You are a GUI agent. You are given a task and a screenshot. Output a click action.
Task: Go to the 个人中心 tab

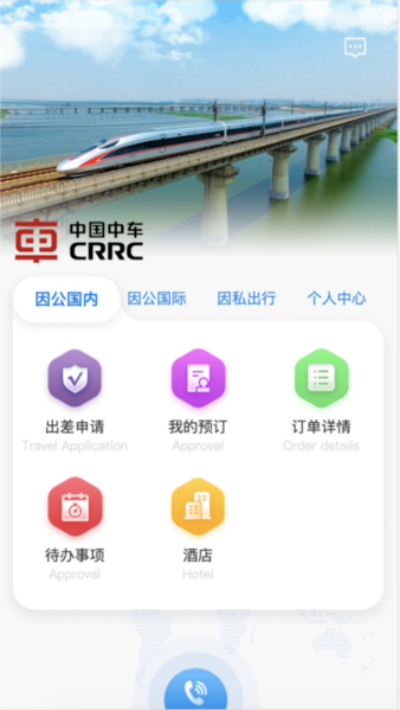[x=337, y=299]
